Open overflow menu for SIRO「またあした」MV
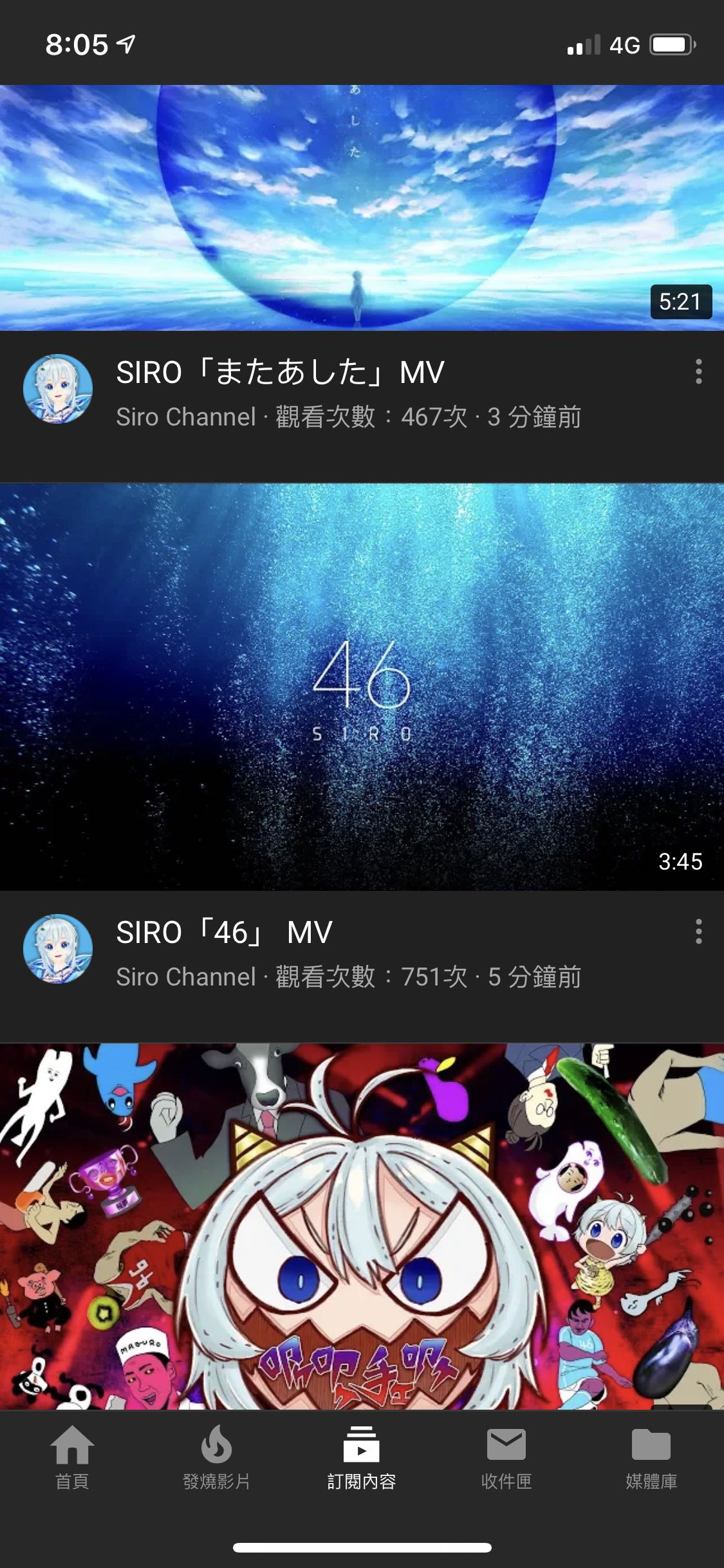The image size is (724, 1568). [698, 372]
